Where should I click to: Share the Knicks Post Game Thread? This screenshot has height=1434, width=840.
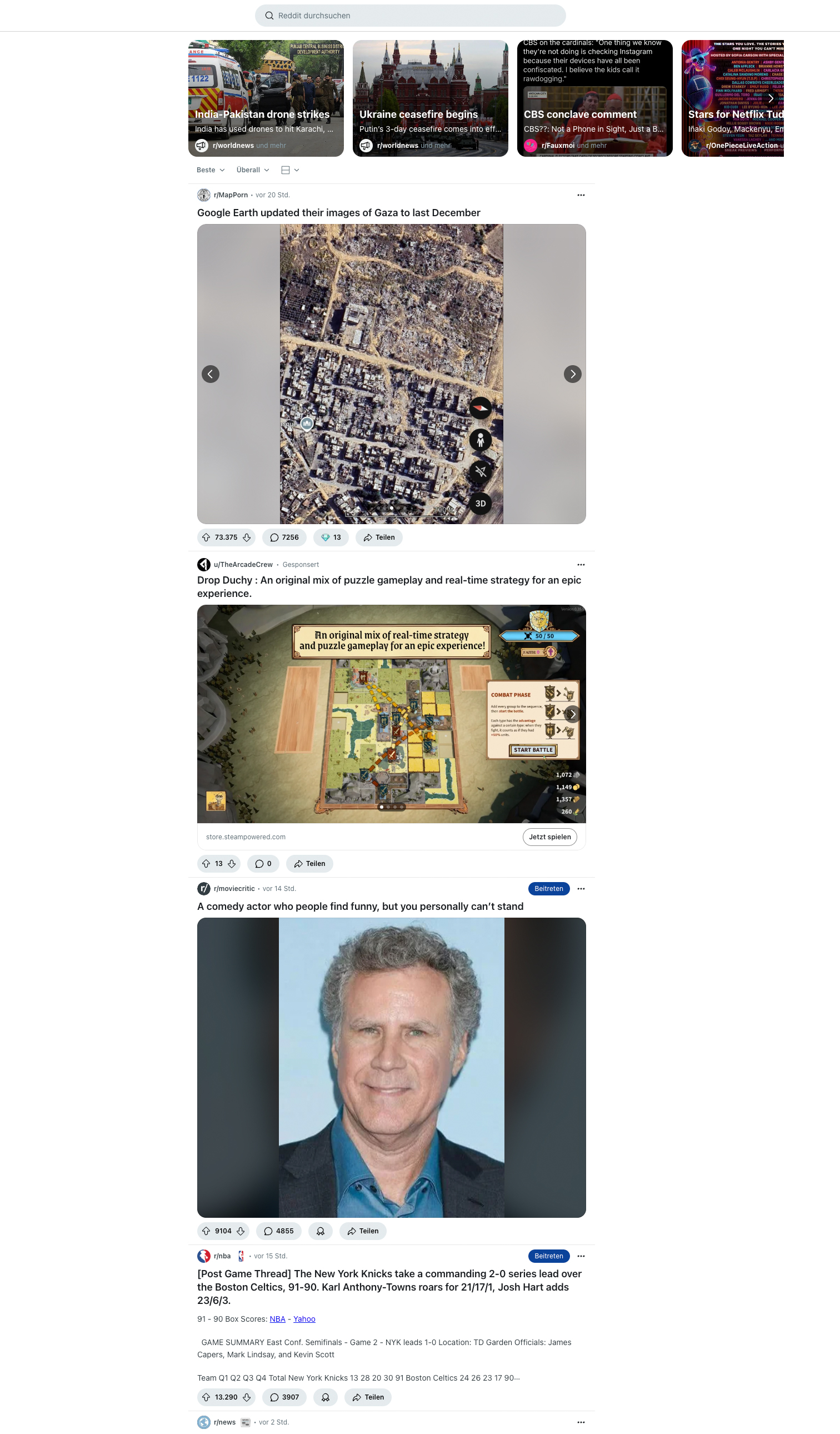click(368, 1397)
